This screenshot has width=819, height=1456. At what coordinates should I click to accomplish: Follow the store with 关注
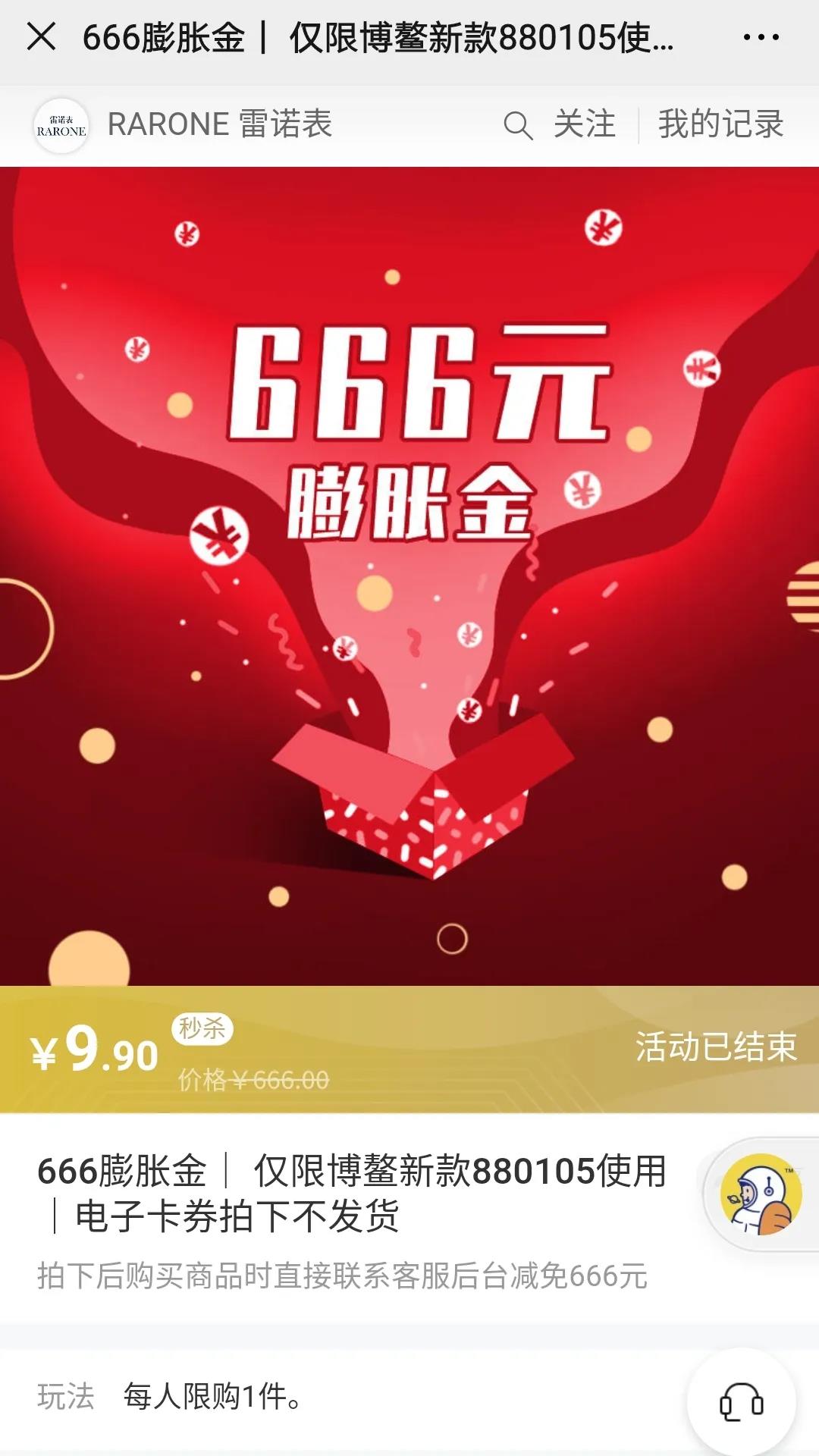click(584, 125)
